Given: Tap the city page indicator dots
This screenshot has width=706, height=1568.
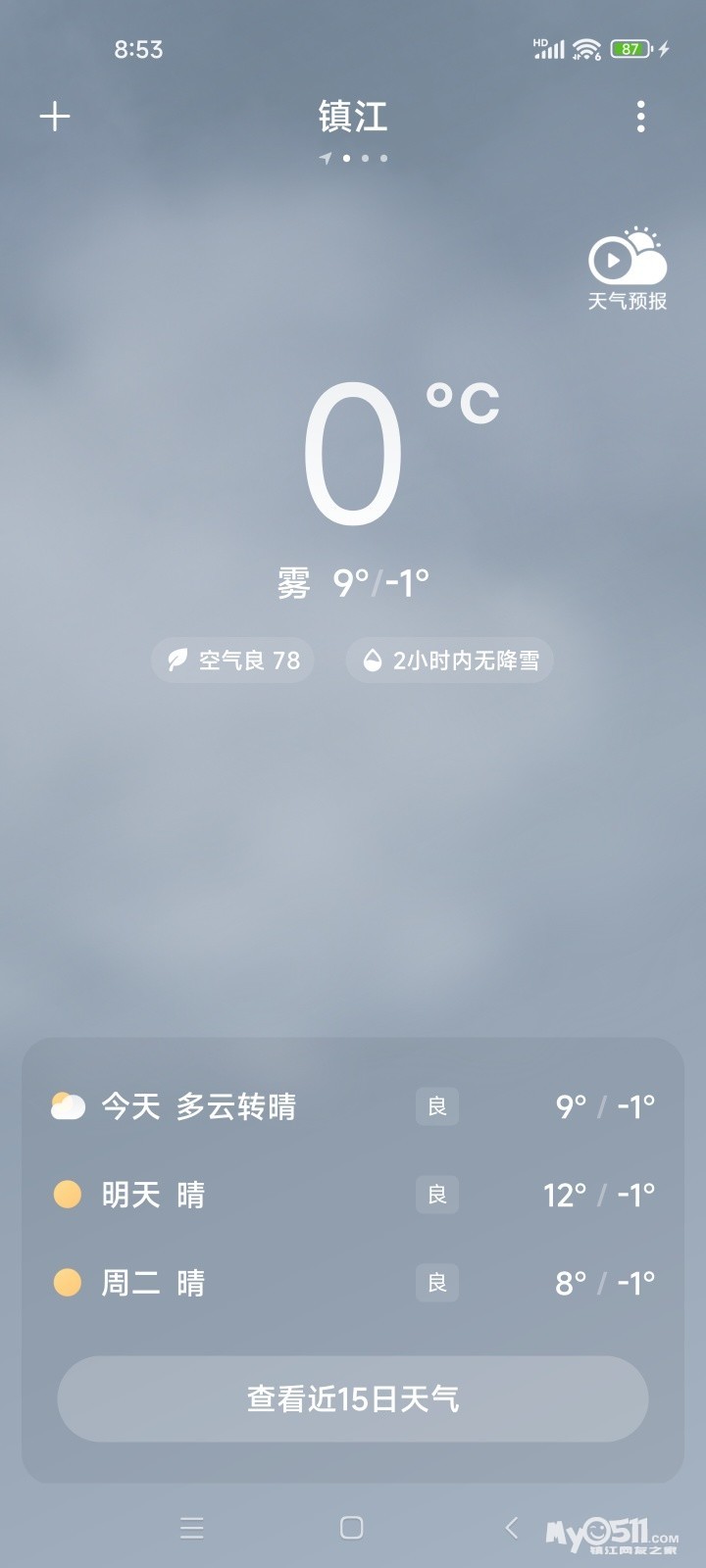Looking at the screenshot, I should tap(354, 158).
